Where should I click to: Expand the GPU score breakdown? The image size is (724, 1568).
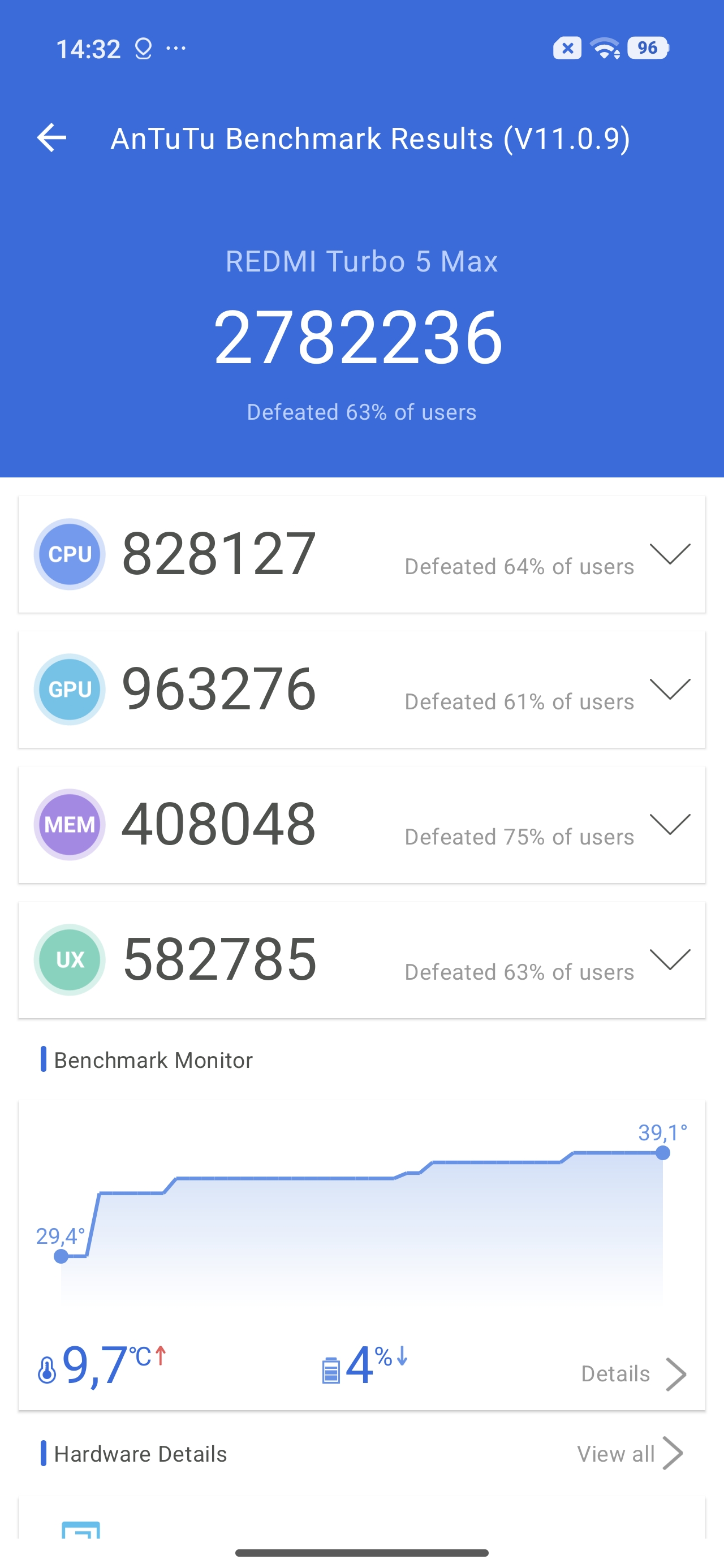(x=669, y=689)
